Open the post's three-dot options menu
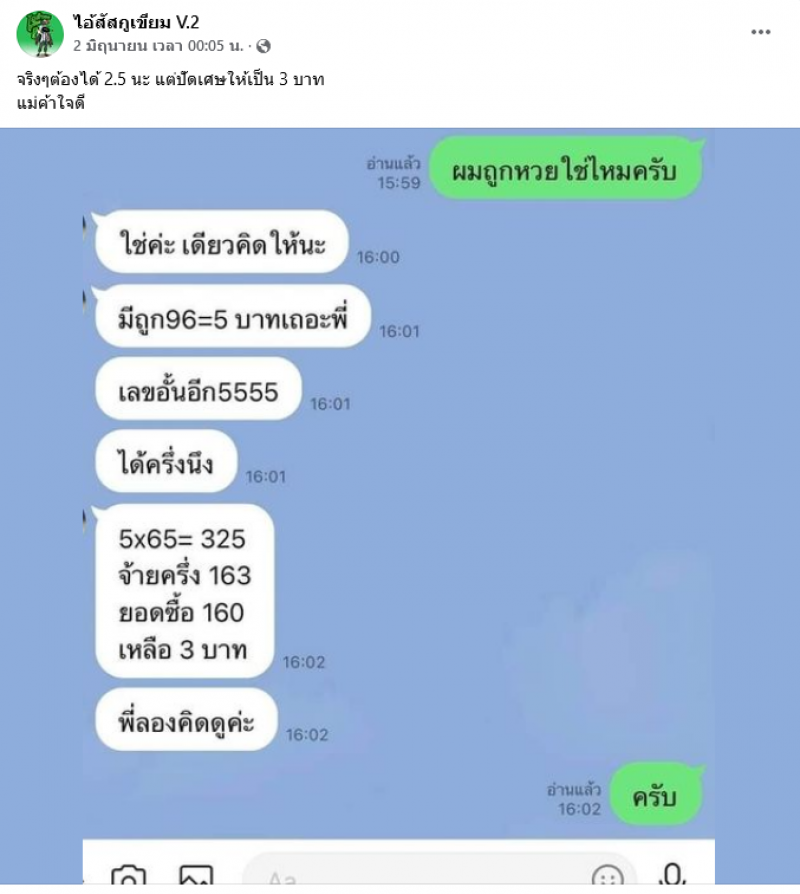 coord(761,32)
